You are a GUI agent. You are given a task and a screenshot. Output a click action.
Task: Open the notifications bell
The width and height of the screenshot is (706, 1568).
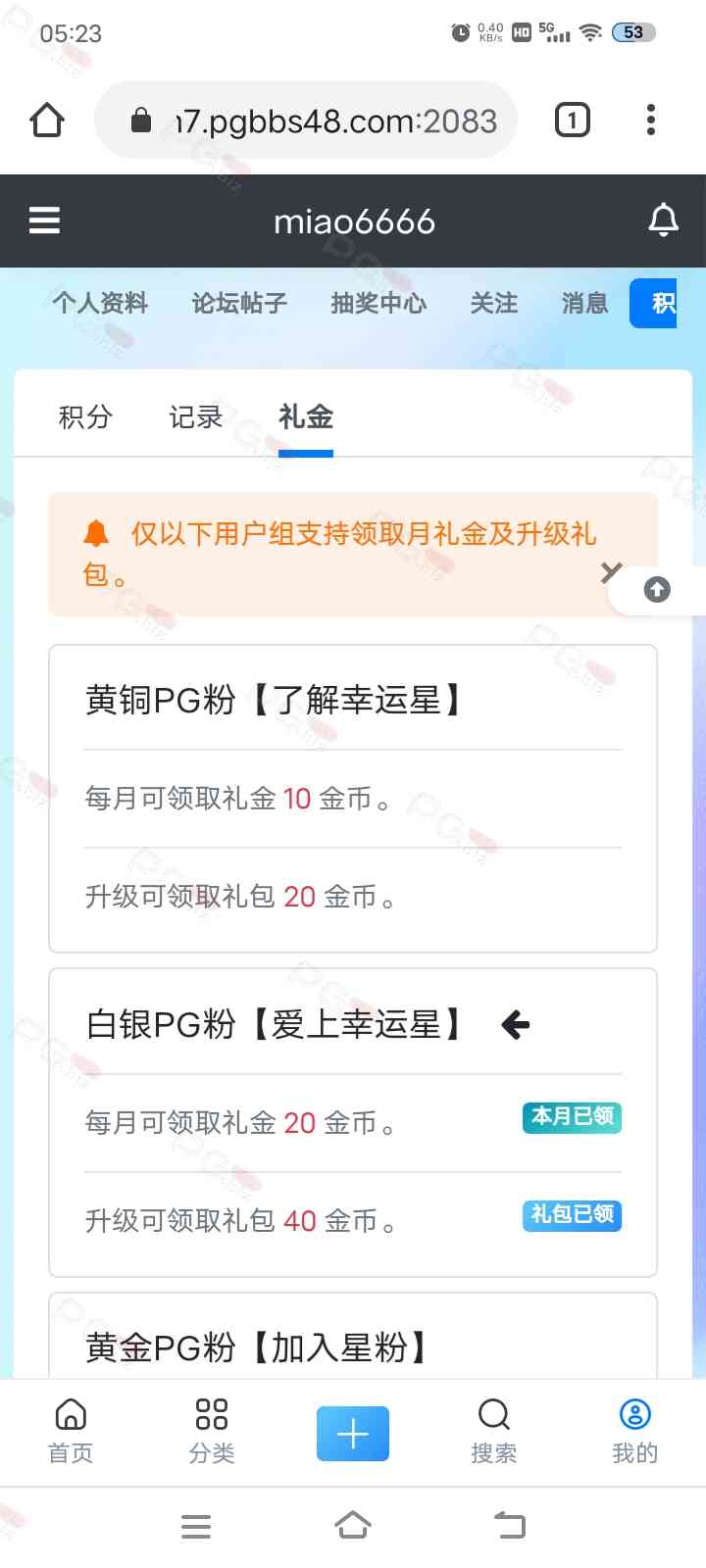coord(664,220)
